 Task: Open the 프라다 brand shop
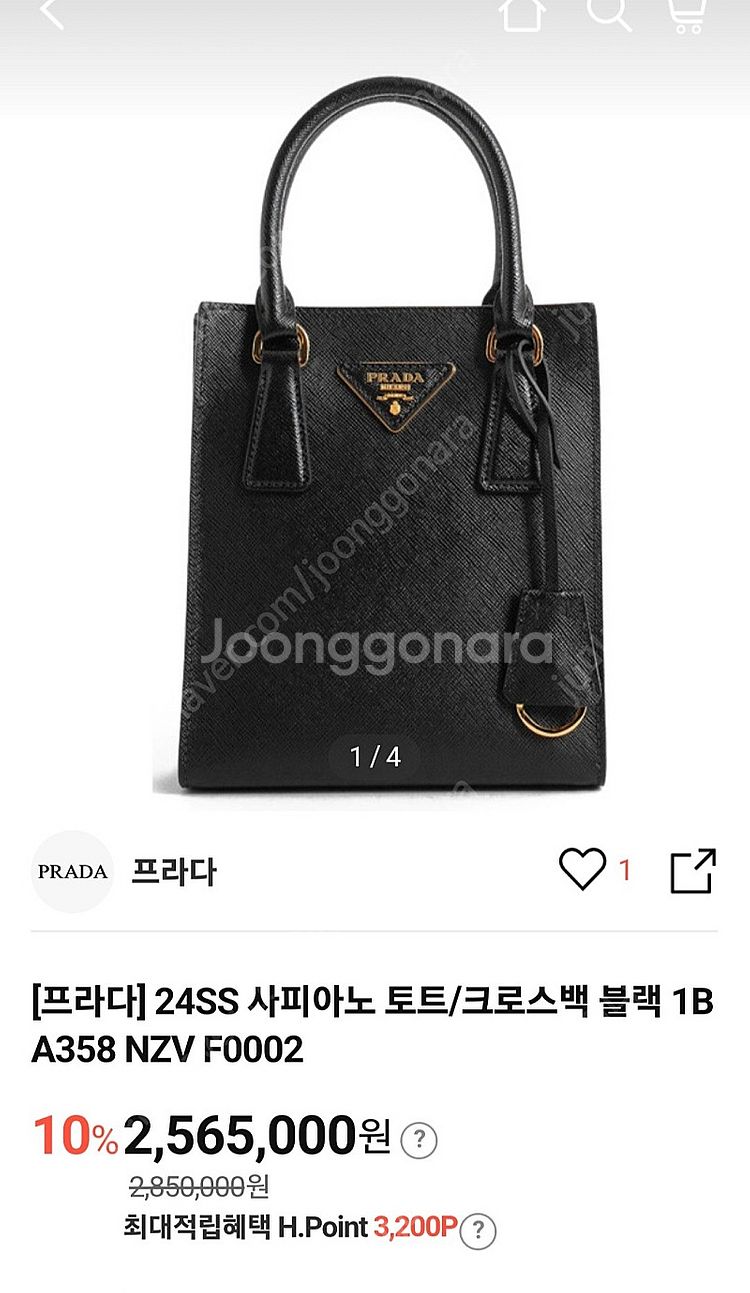coord(174,870)
